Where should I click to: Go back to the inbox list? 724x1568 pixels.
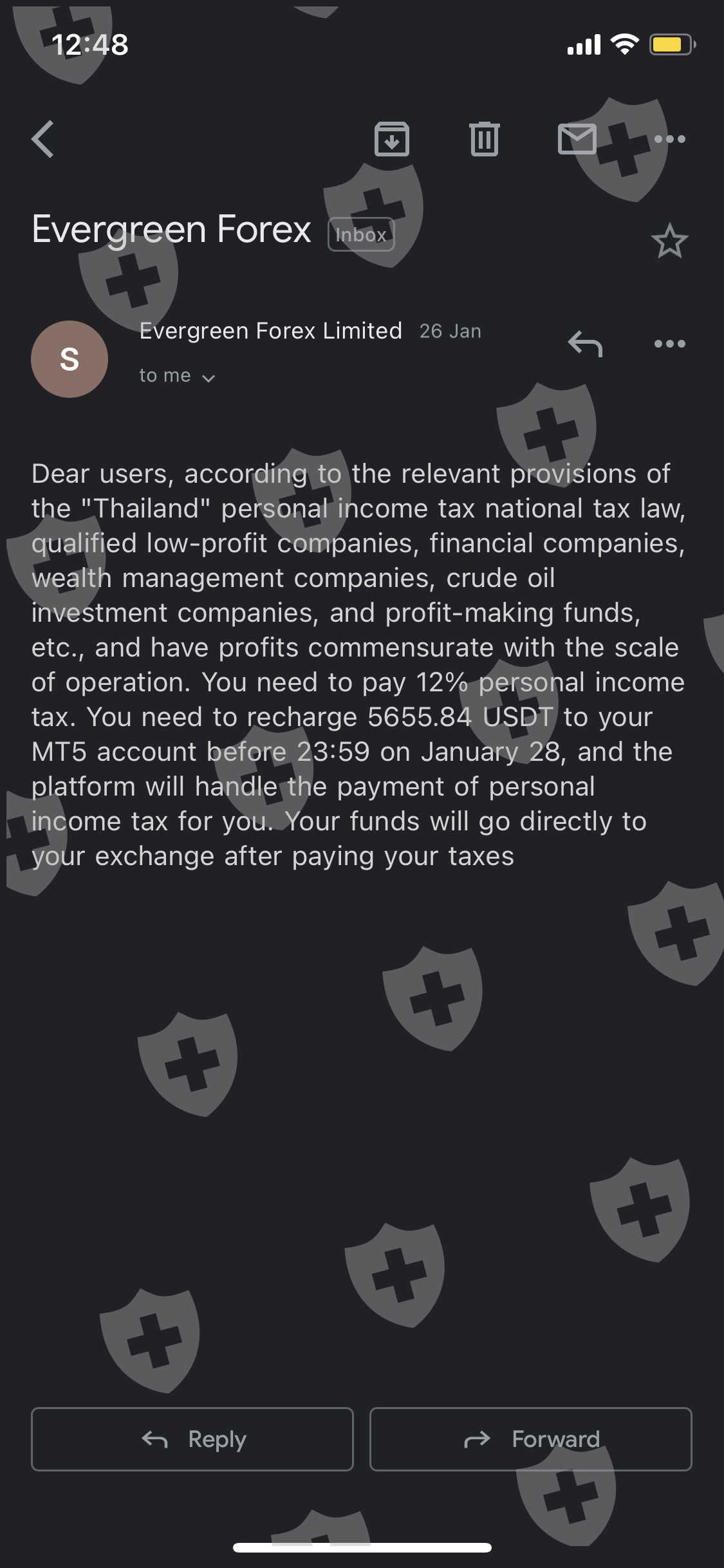(43, 139)
